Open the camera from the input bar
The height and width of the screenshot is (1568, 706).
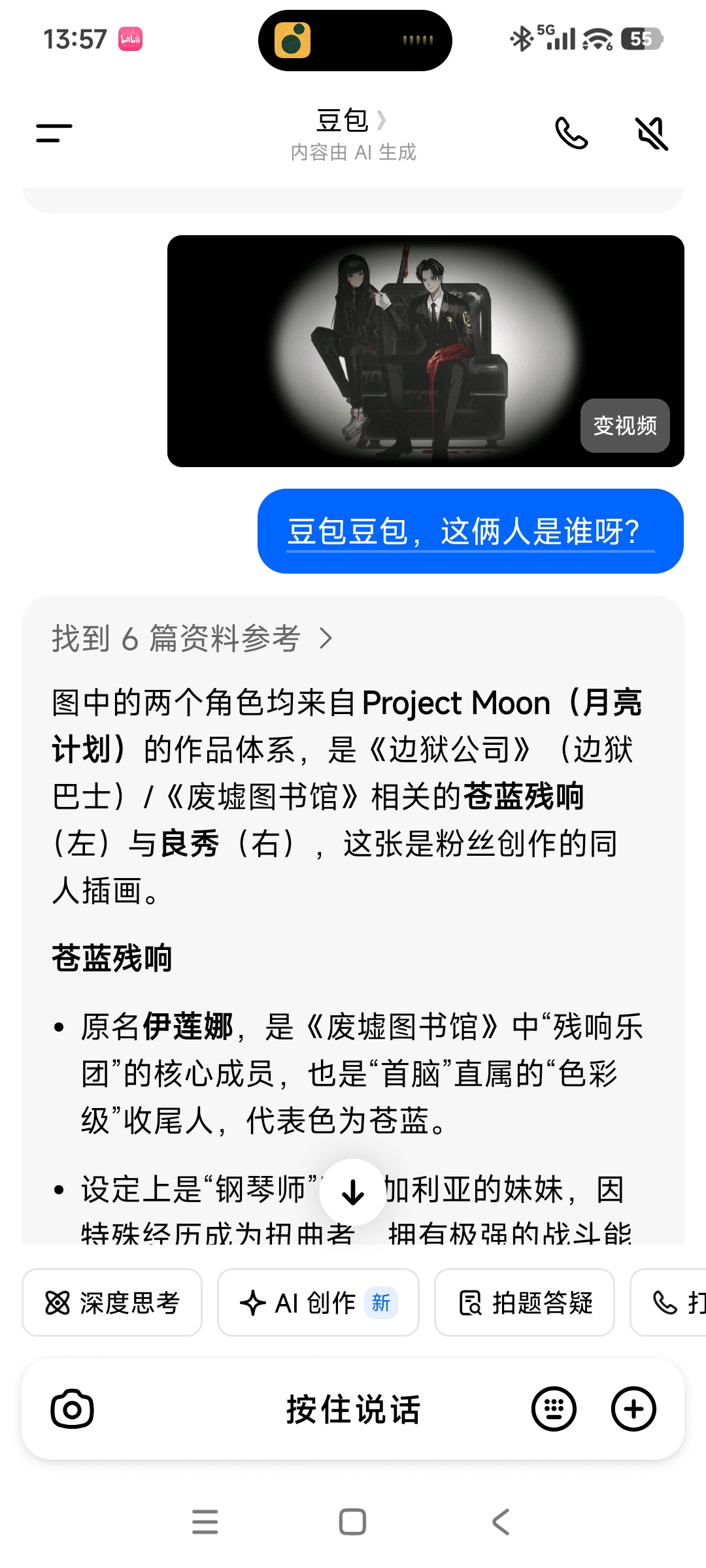[72, 1409]
